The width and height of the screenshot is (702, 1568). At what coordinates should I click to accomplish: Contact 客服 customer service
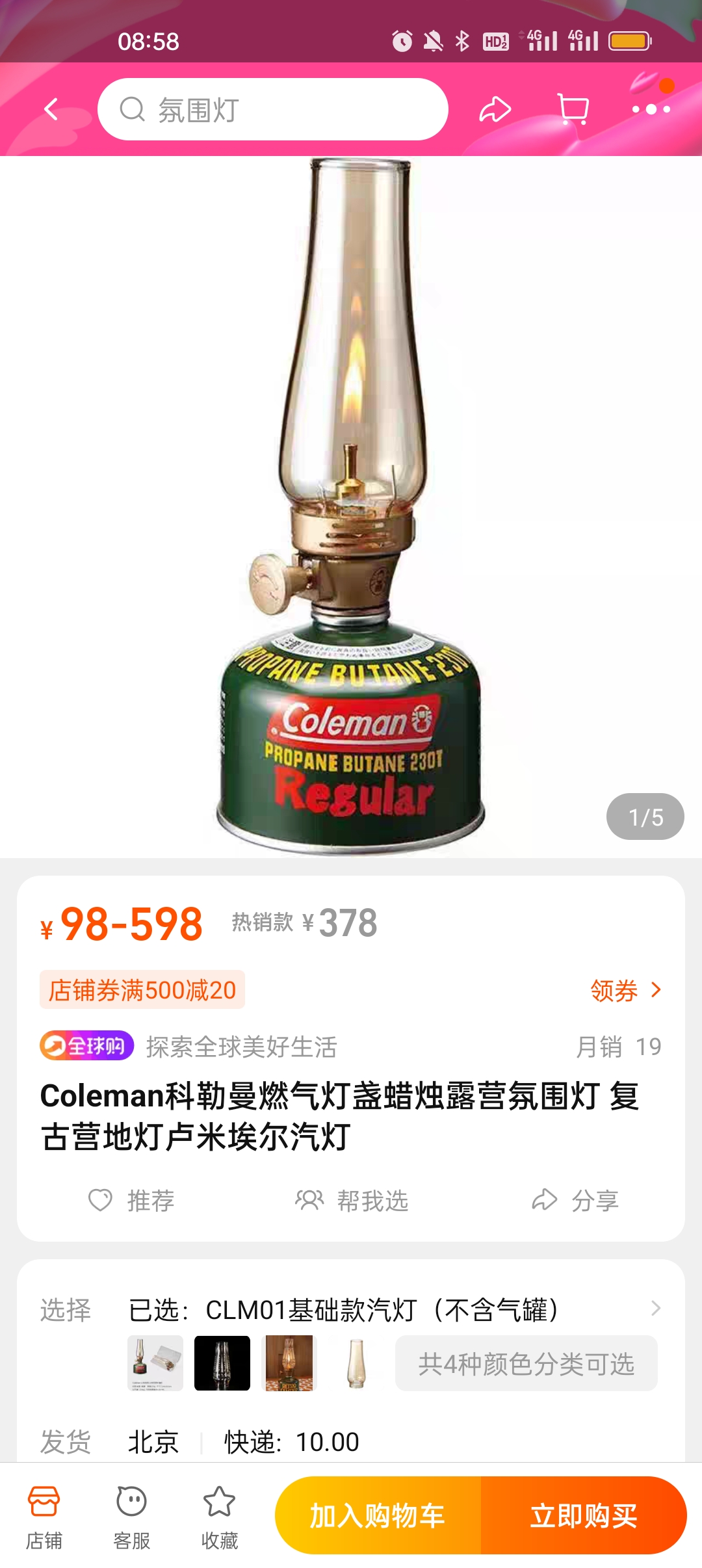[132, 1515]
